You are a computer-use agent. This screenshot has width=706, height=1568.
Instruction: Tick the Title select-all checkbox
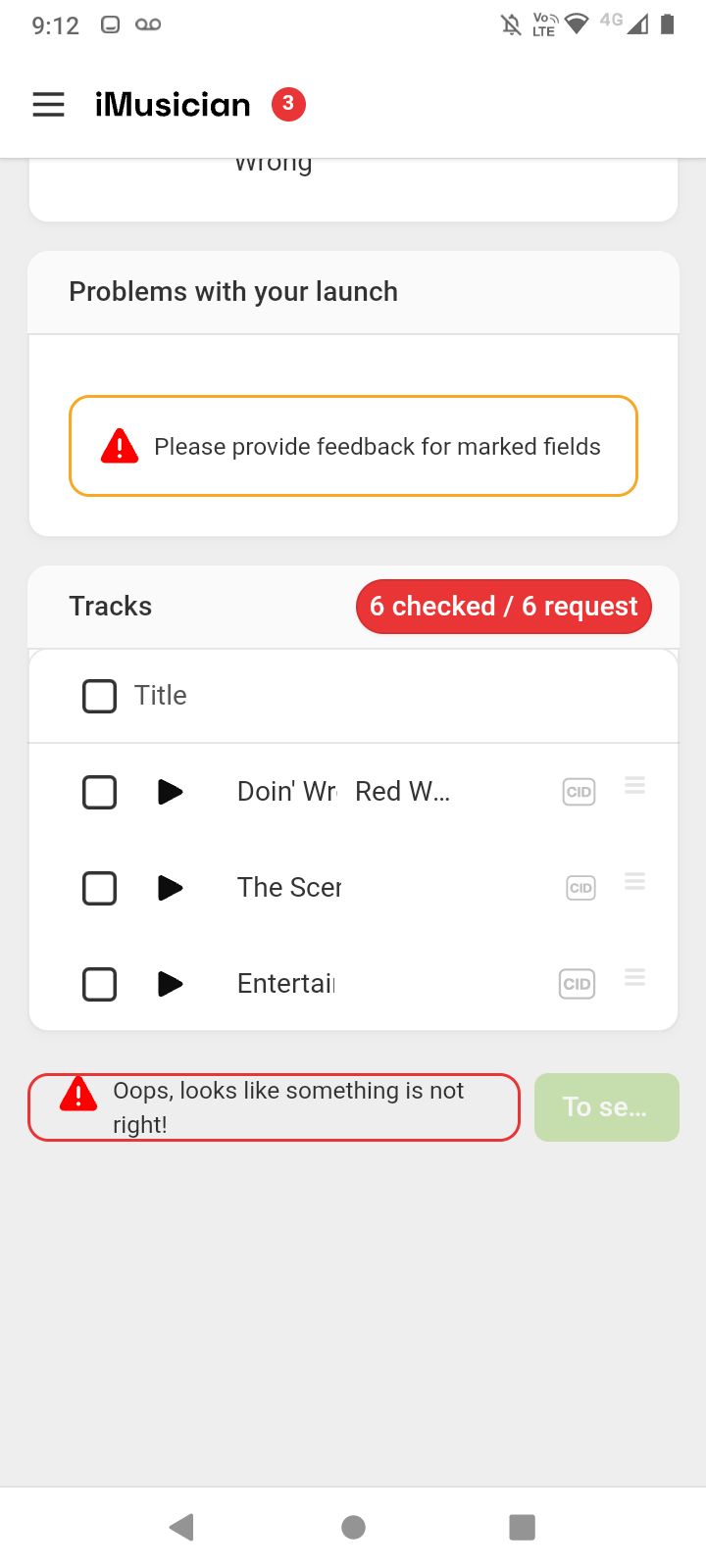coord(99,696)
